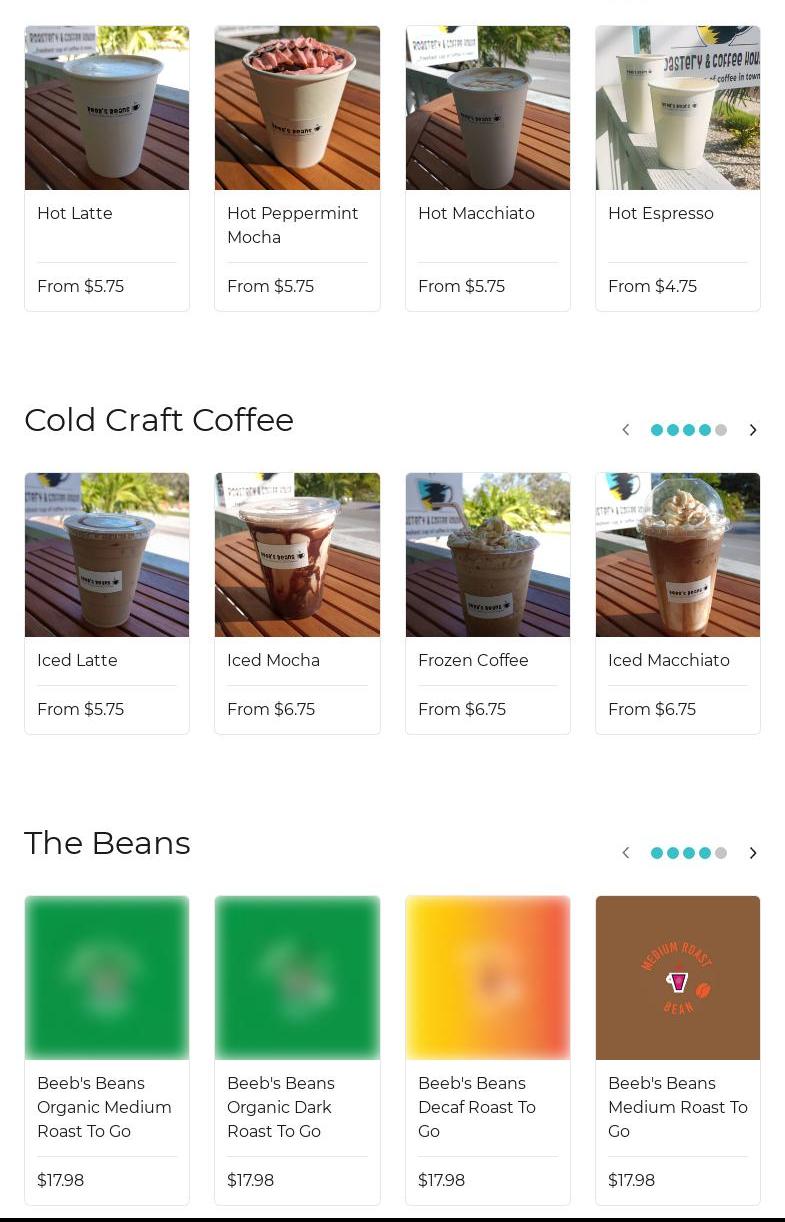Select Beeb's Beans Decaf Roast To Go
The height and width of the screenshot is (1222, 785).
pos(488,1048)
